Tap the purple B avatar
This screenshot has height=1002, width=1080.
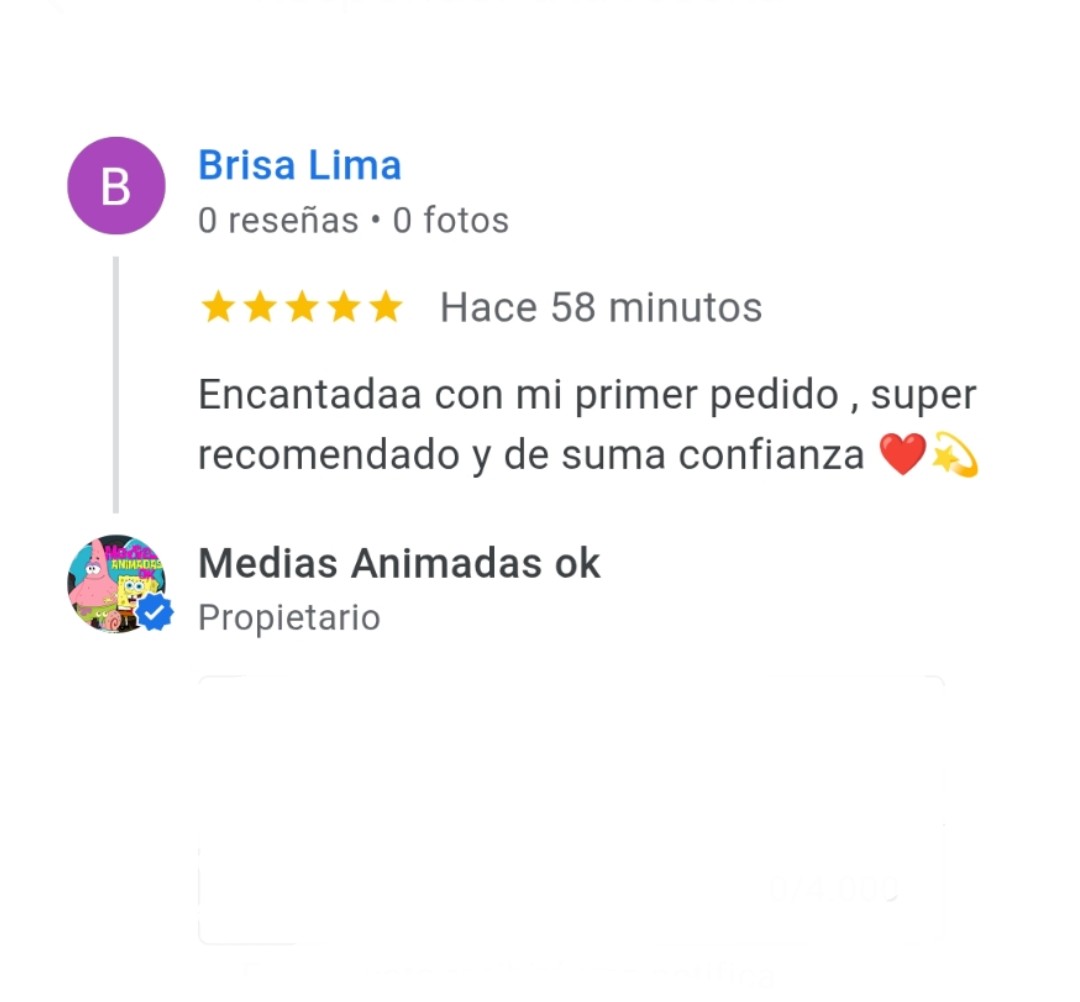[x=116, y=186]
